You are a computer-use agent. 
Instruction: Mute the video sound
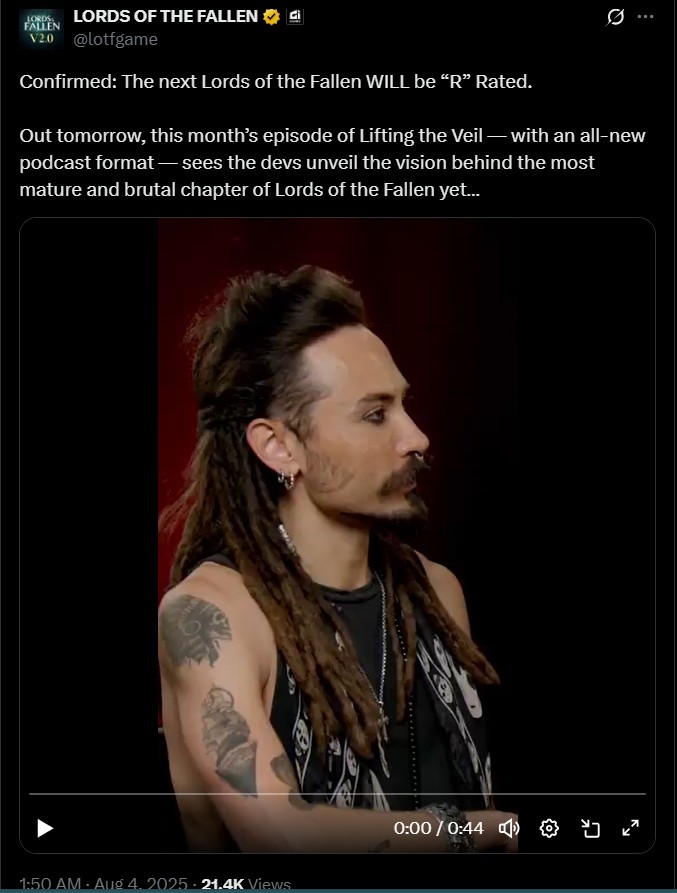click(x=508, y=828)
